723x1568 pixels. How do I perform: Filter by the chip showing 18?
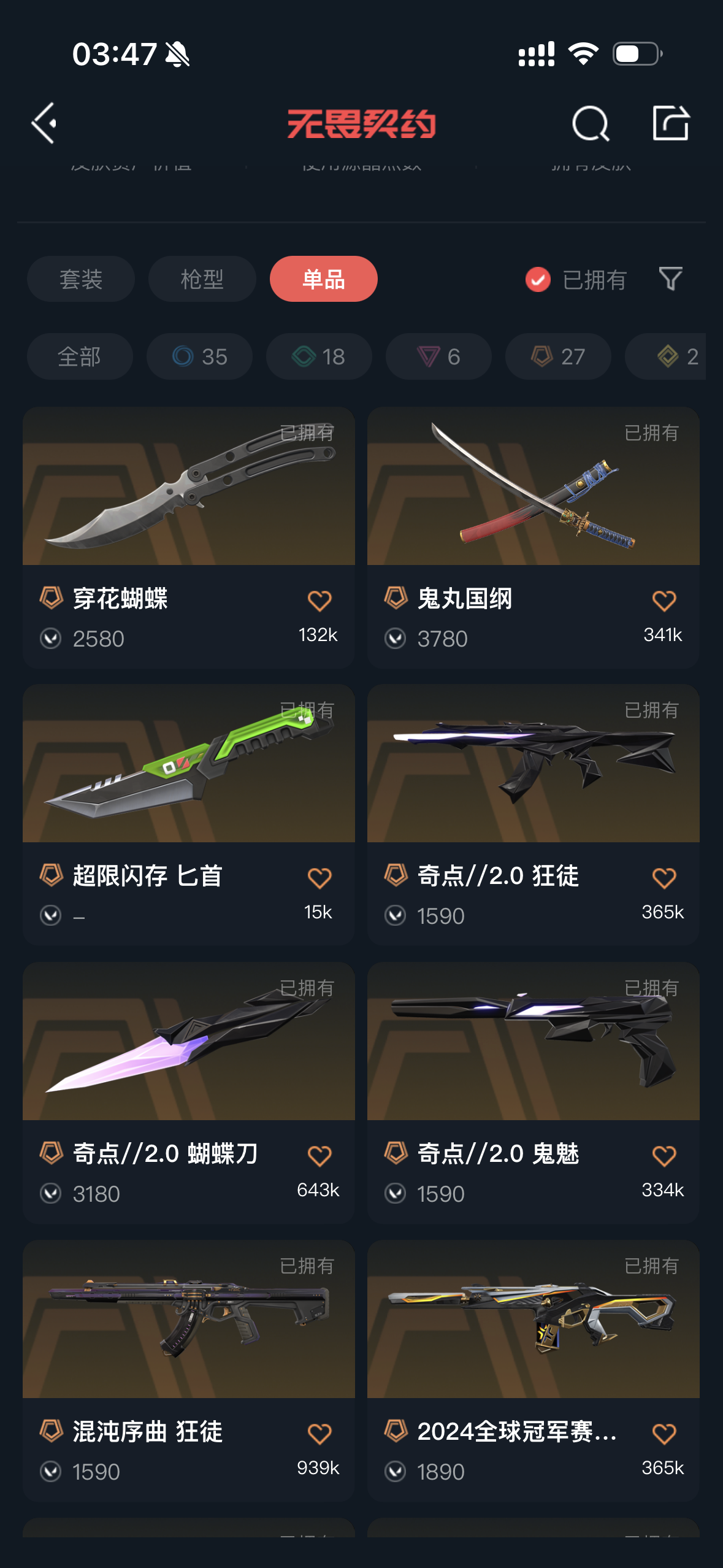(x=319, y=356)
